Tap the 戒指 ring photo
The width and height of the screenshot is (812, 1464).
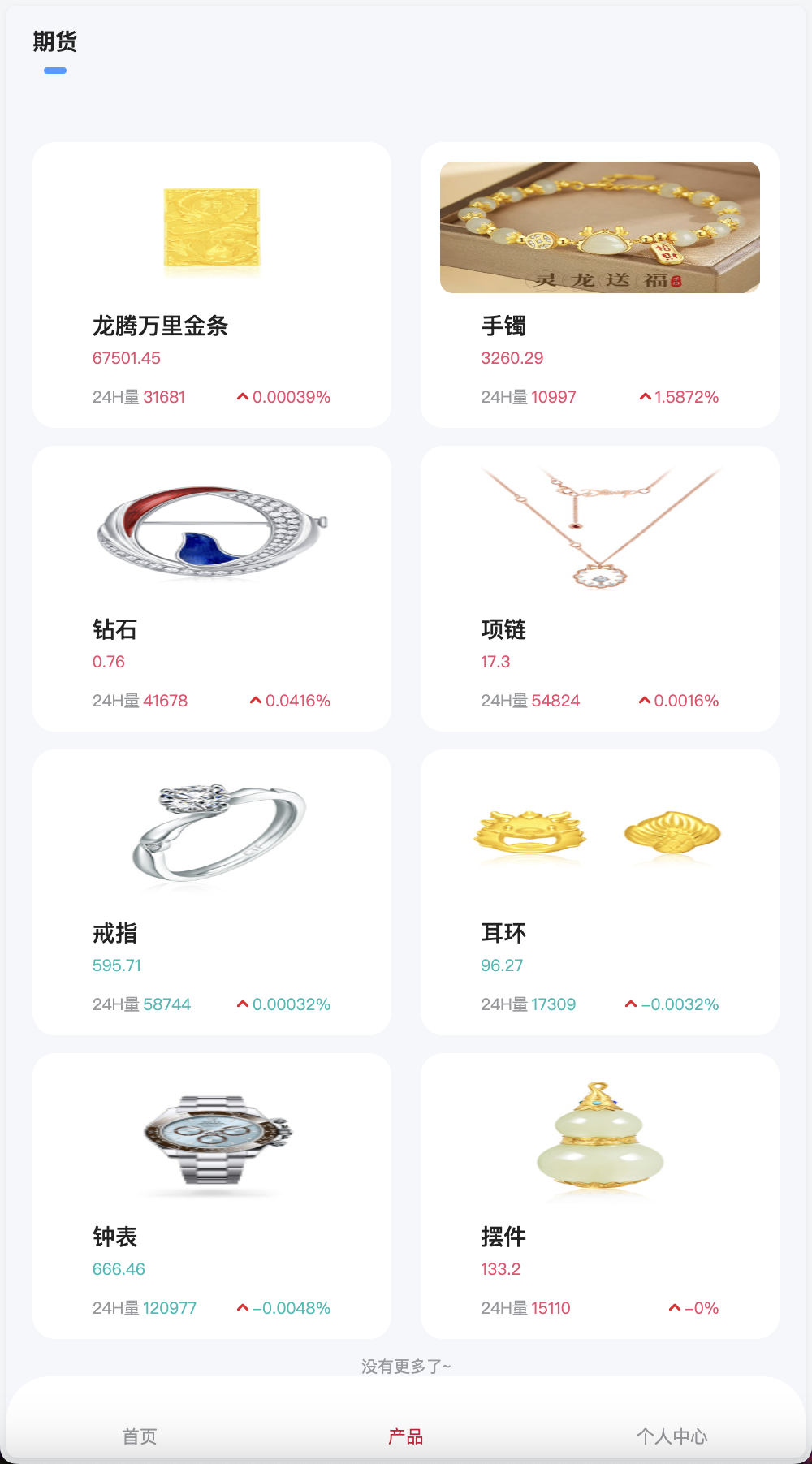click(x=211, y=835)
